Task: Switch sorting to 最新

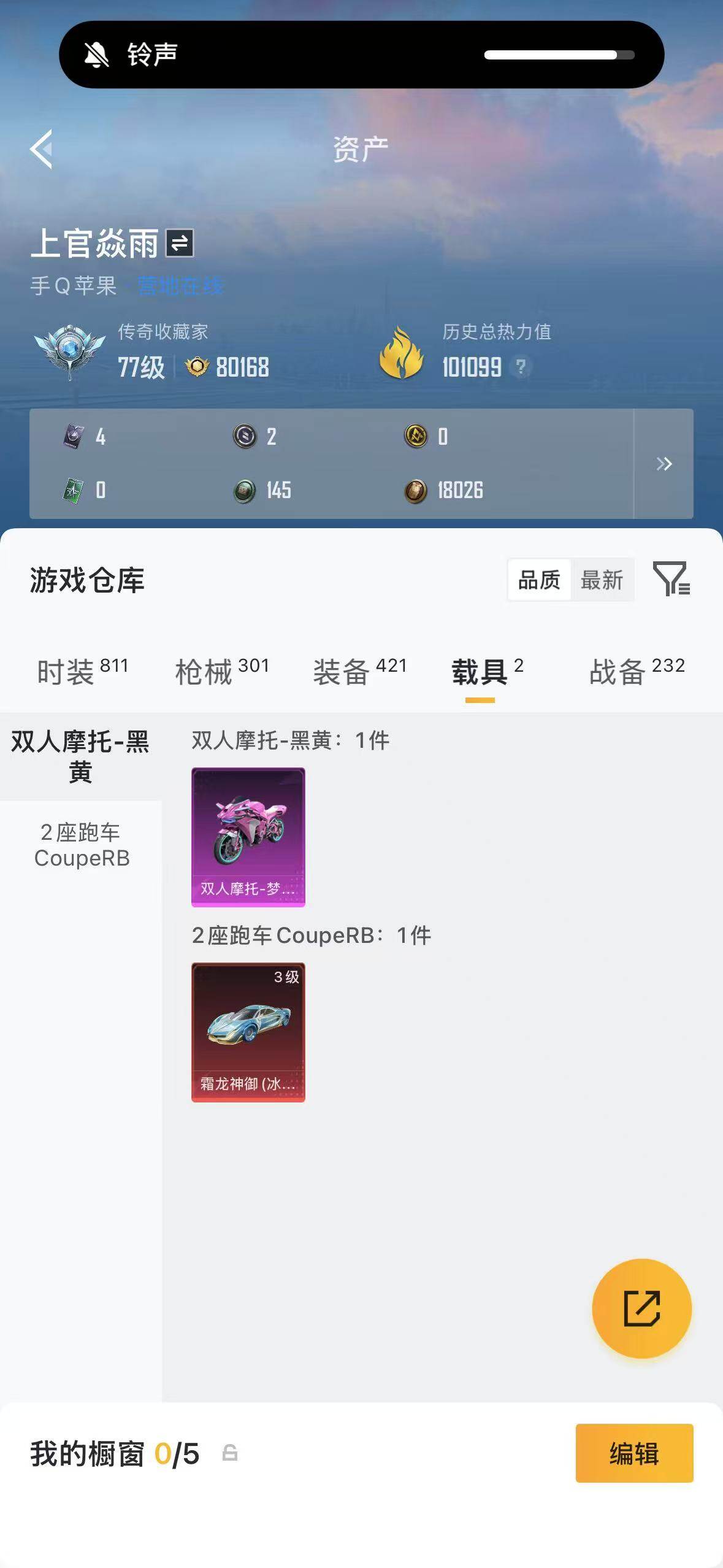Action: point(603,579)
